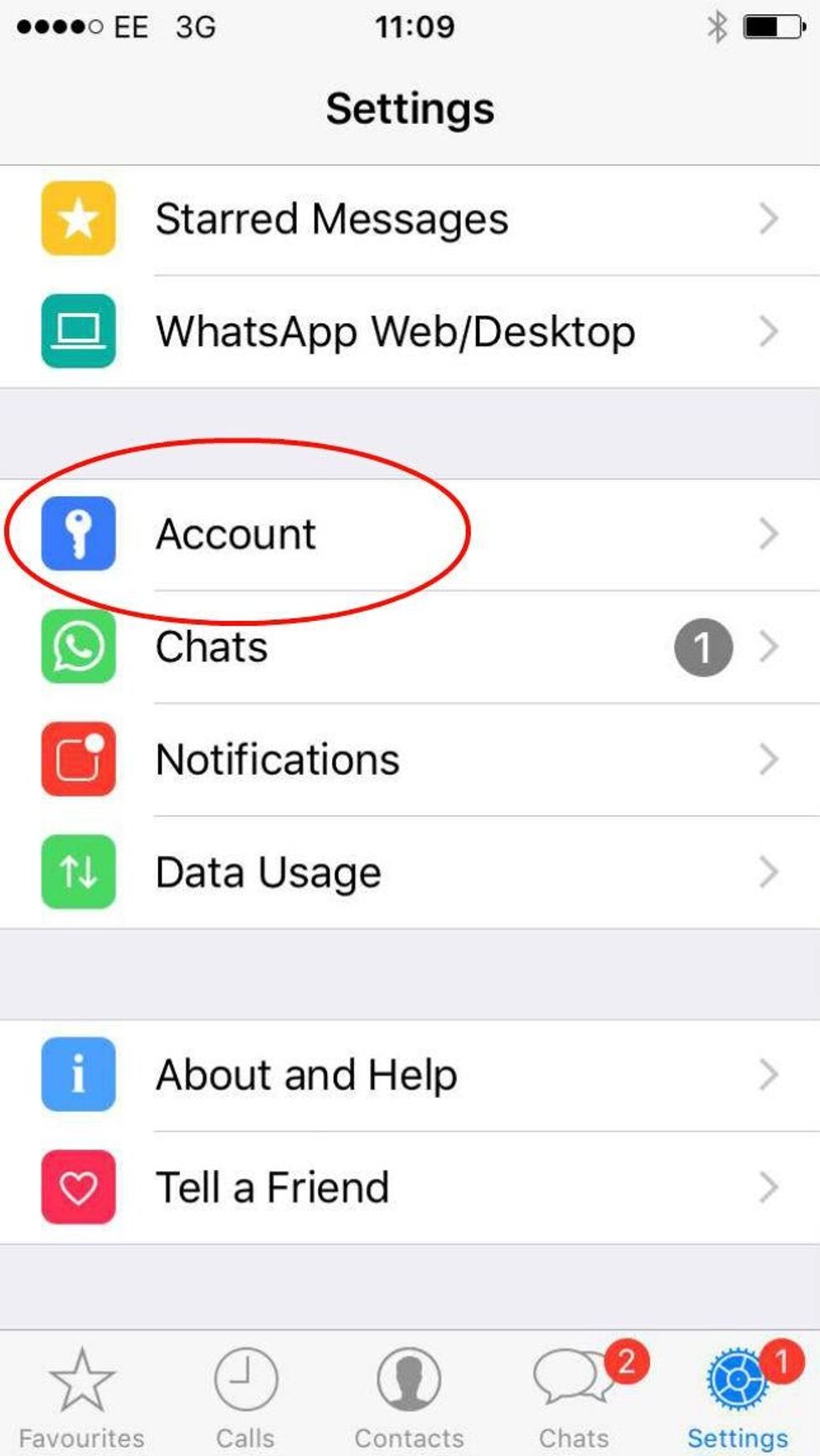Tap the Settings tab
Screen dimensions: 820x1456
point(737,1397)
